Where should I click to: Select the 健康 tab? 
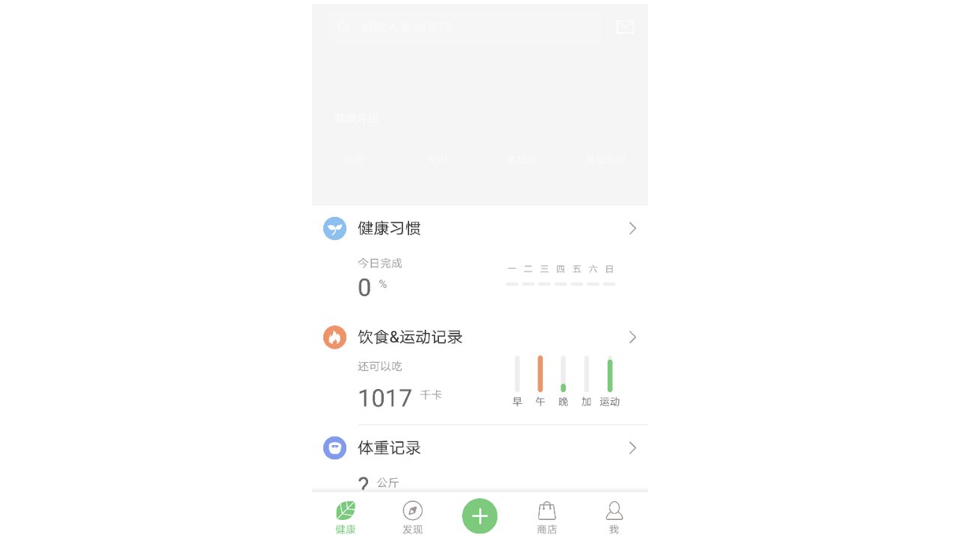pos(345,517)
